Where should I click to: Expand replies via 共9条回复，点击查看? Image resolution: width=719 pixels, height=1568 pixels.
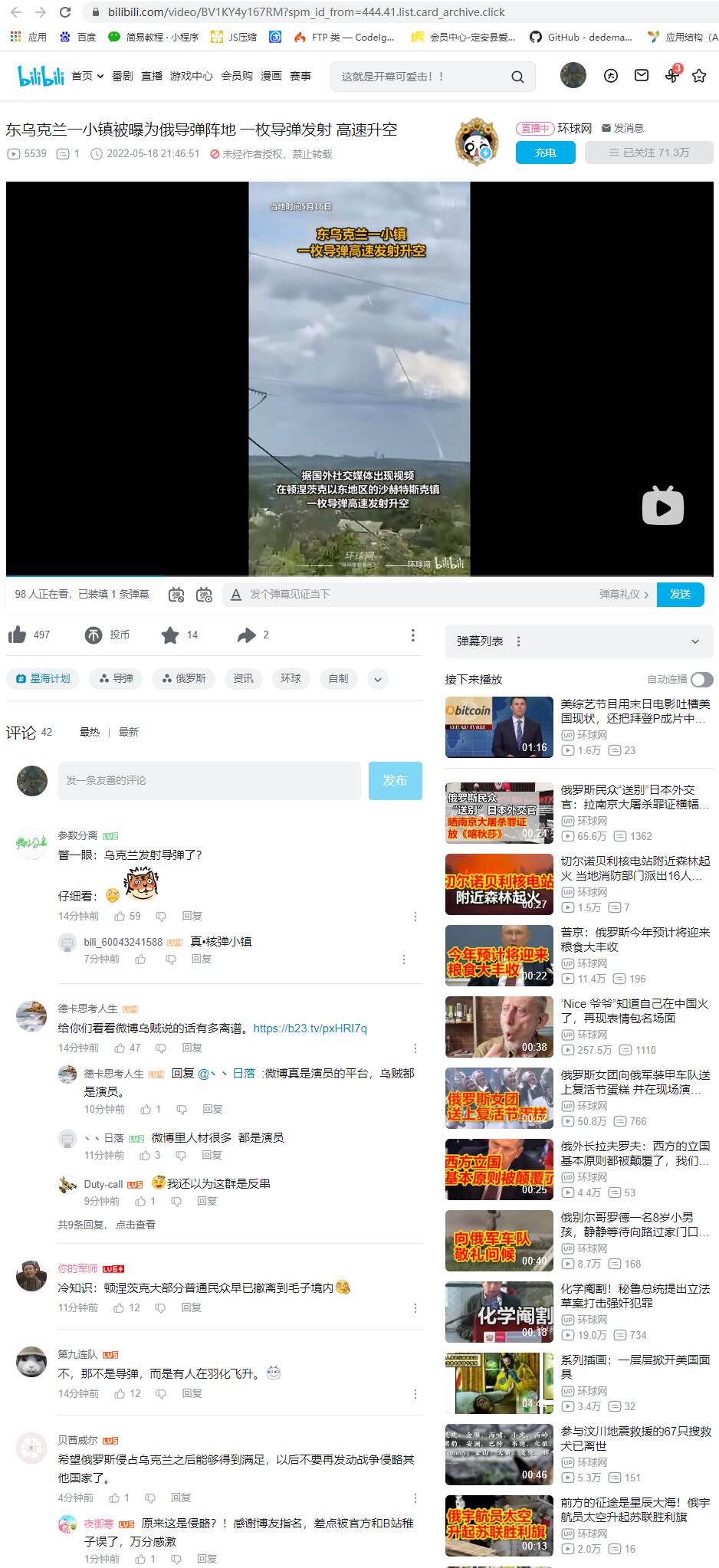click(x=107, y=1225)
